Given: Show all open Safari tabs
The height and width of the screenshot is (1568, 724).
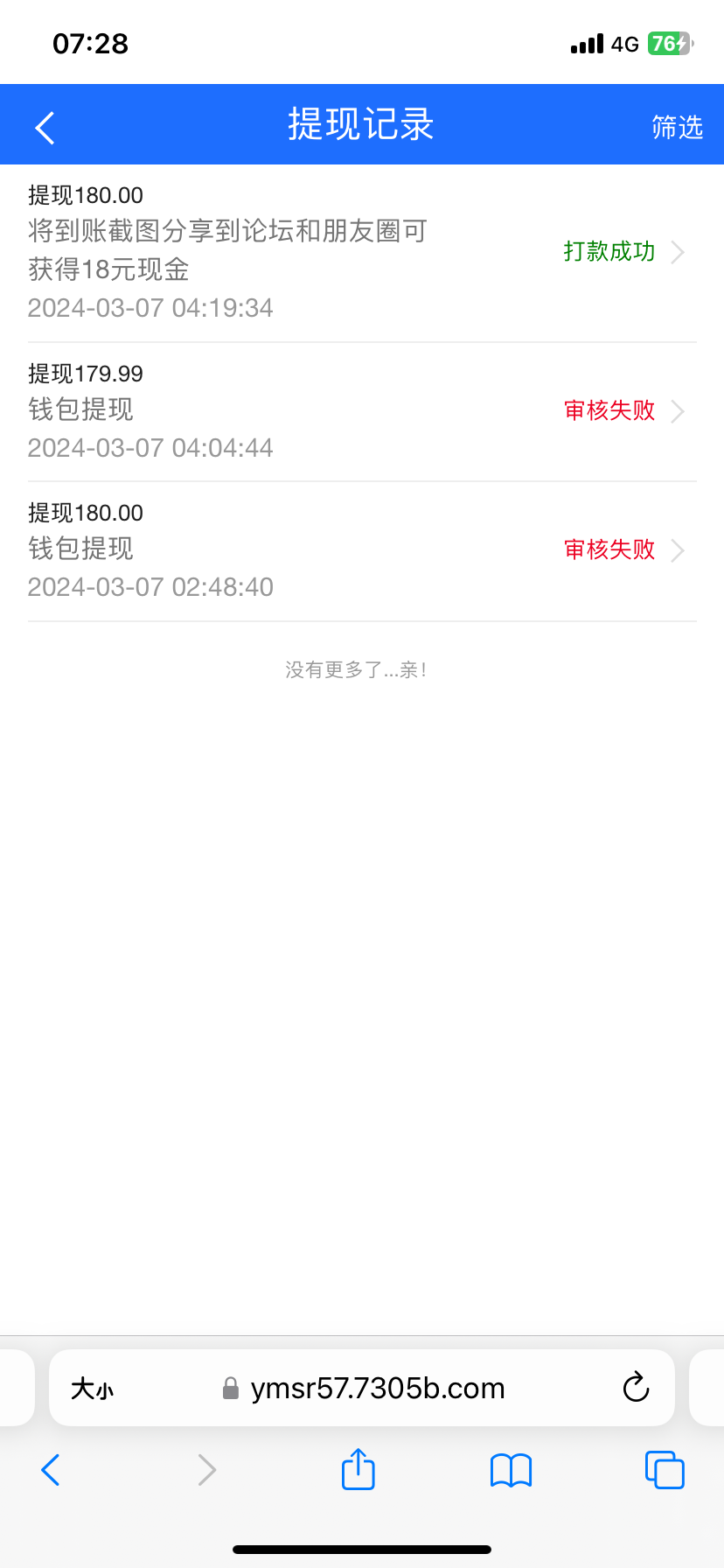Looking at the screenshot, I should [x=665, y=1470].
